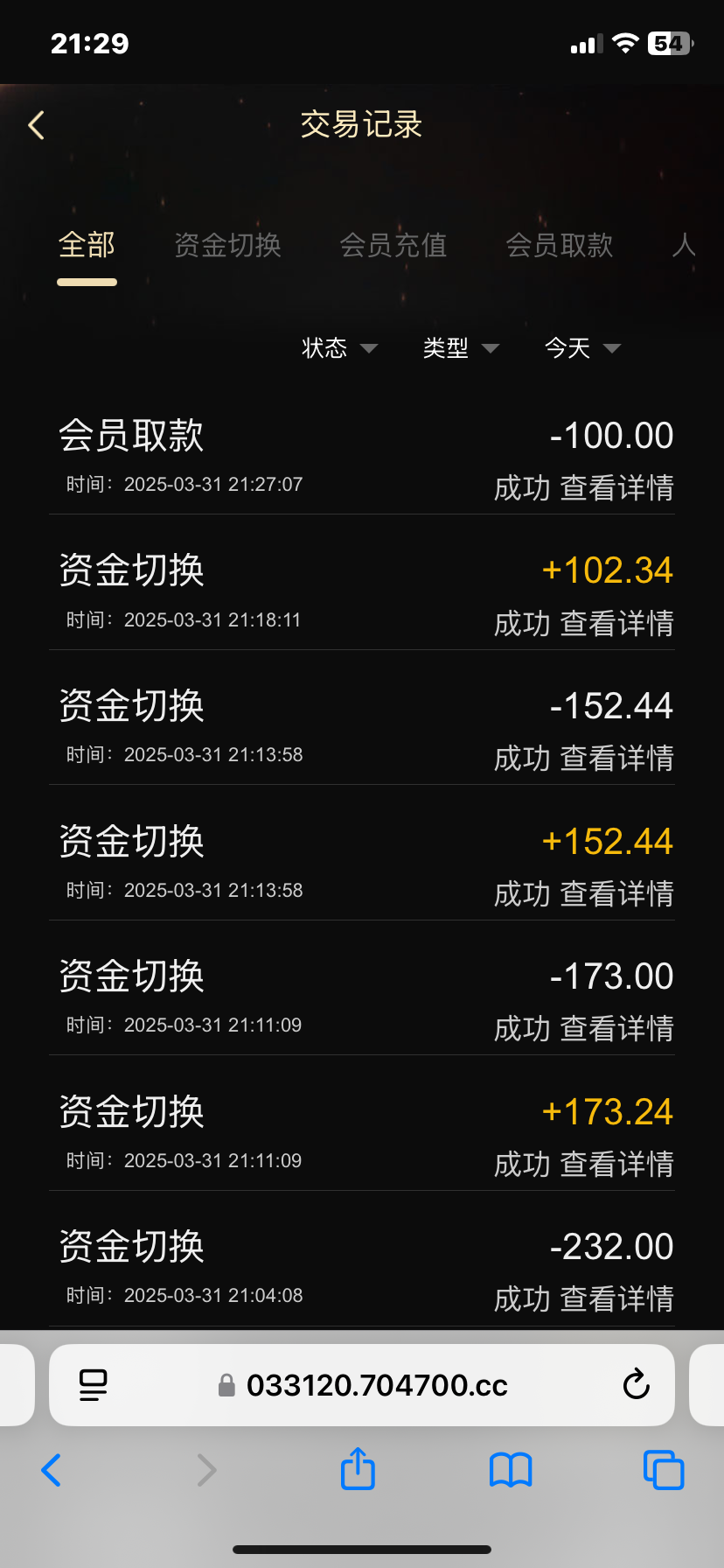The image size is (724, 1568).
Task: Open the 类型 filter dropdown
Action: (460, 348)
